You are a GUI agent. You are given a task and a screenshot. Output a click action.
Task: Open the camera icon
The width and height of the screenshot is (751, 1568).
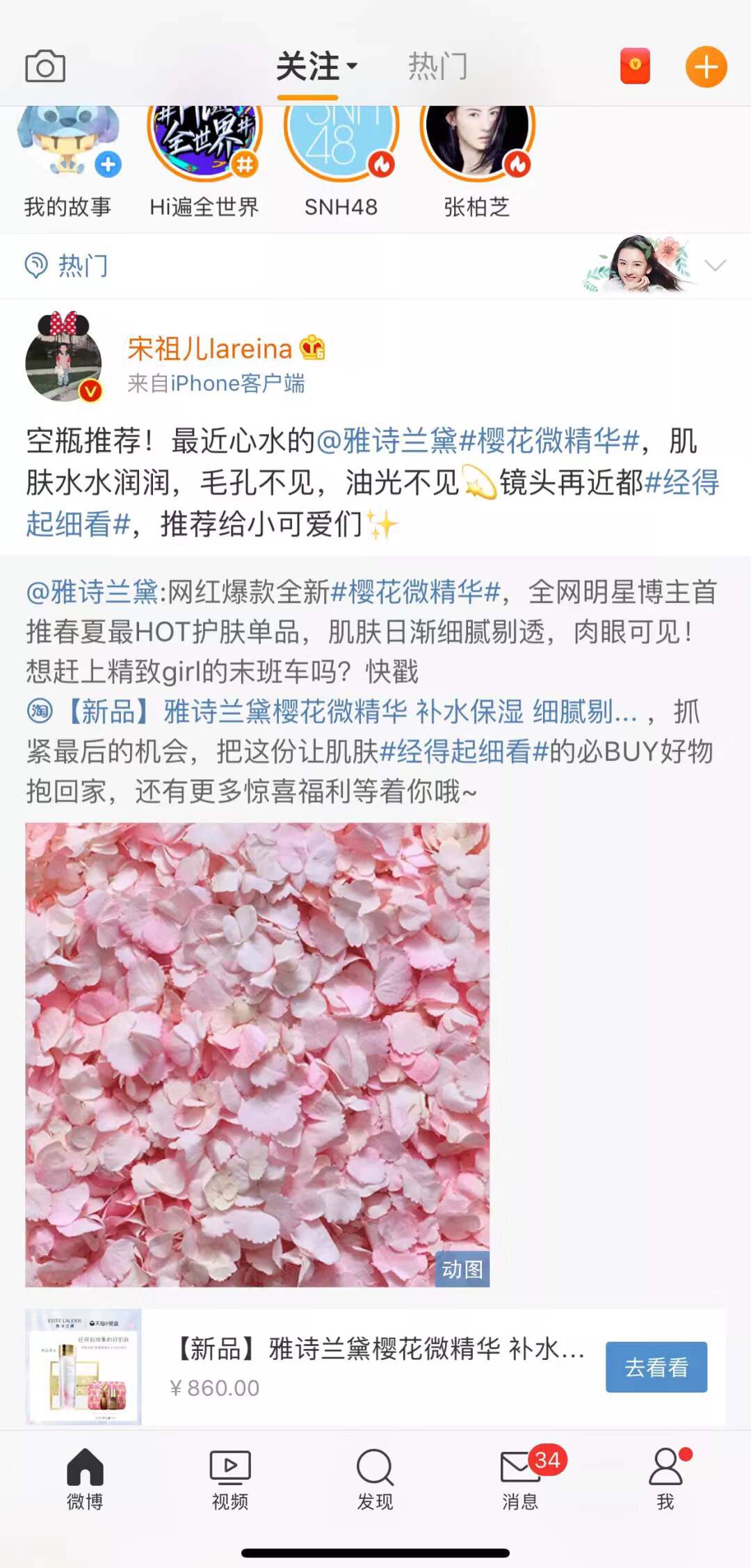pos(45,67)
